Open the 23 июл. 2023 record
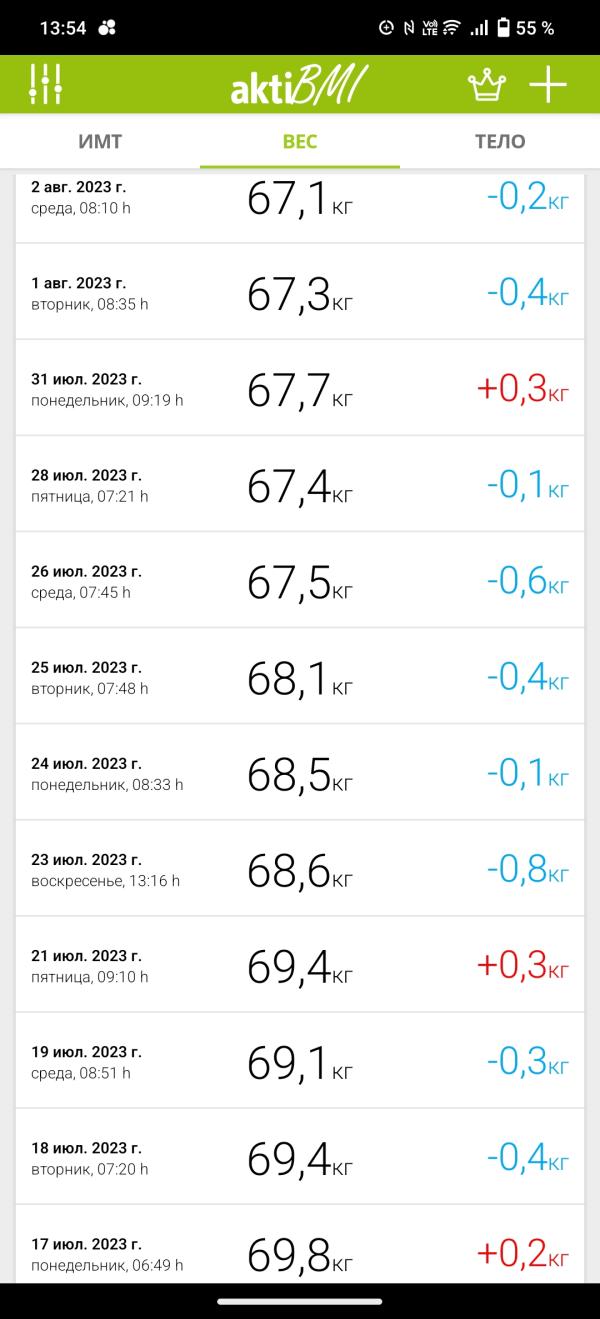 click(300, 868)
